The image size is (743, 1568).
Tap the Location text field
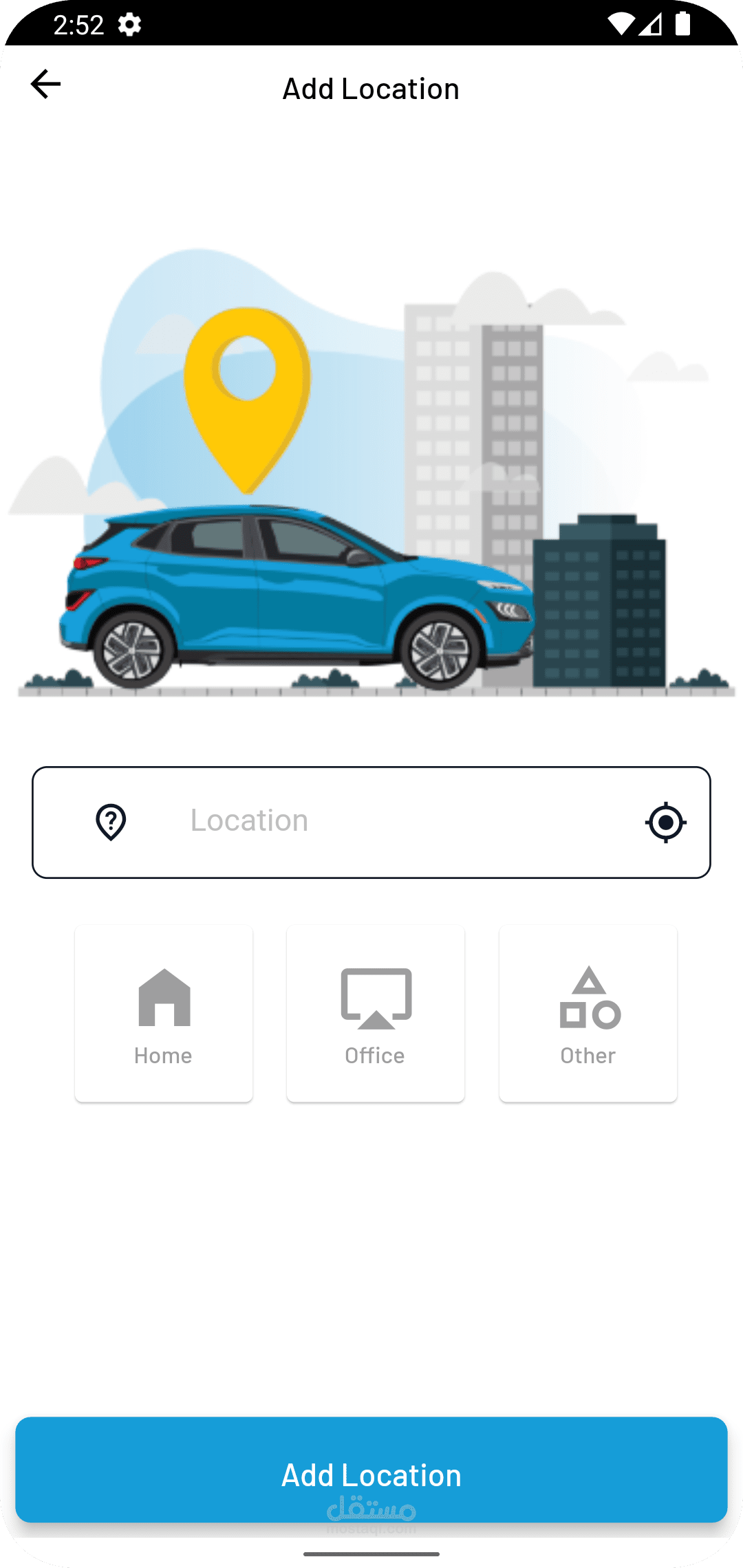click(385, 821)
